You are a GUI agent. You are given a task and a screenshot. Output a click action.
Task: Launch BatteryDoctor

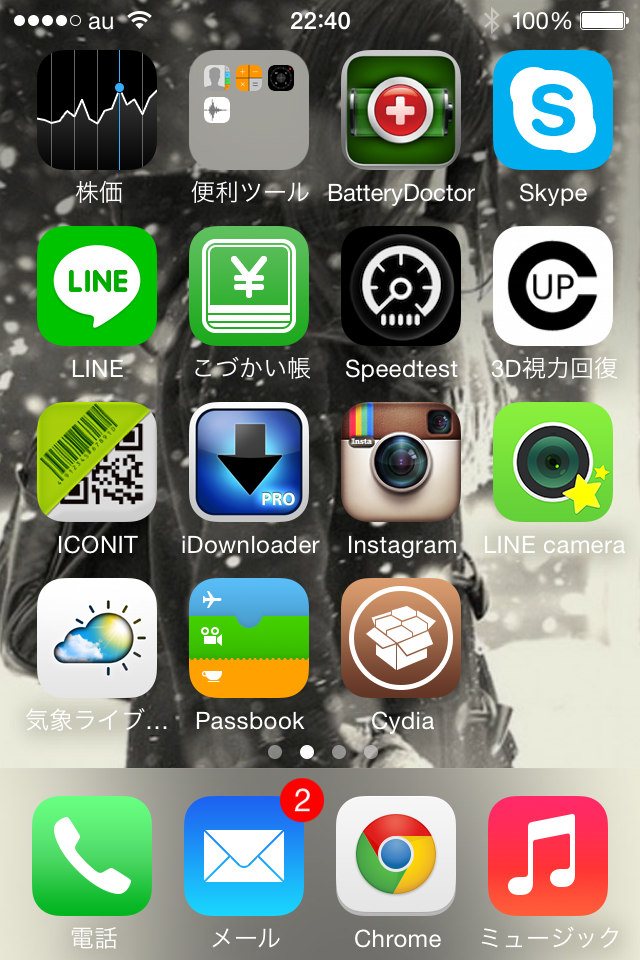(x=401, y=110)
